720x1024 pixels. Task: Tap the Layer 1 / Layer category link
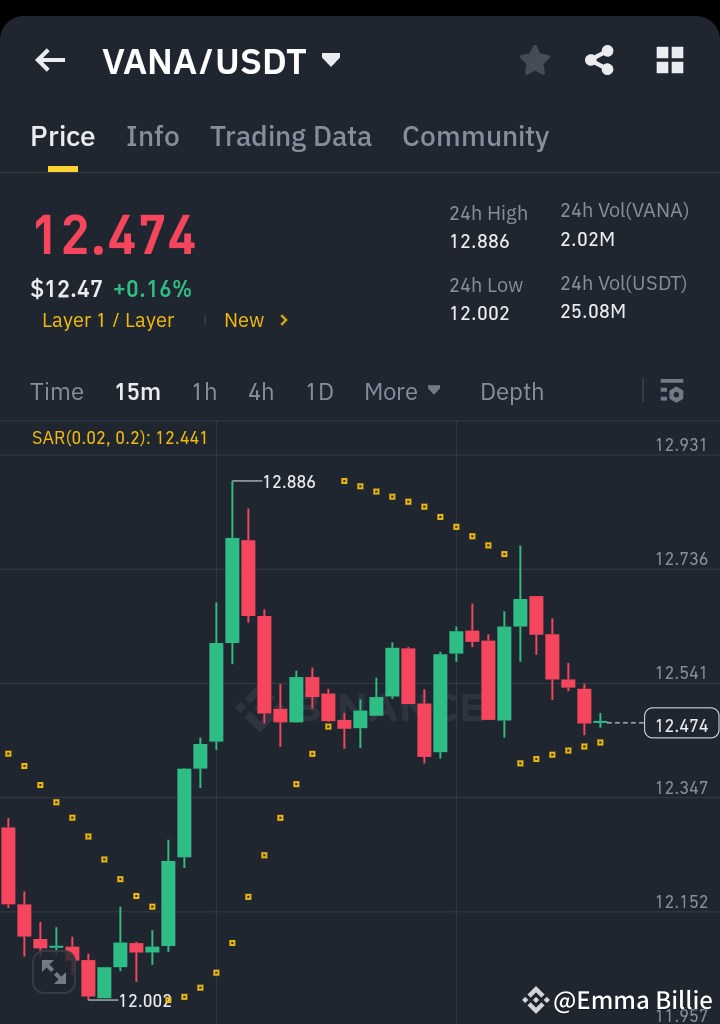(108, 321)
